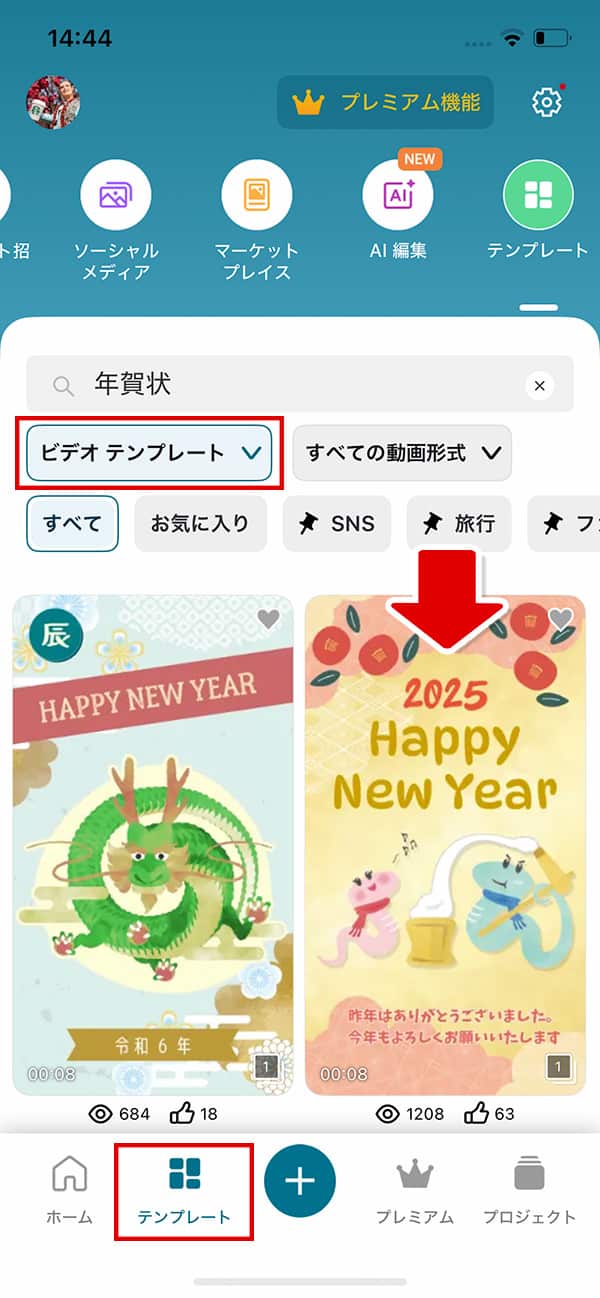
Task: Create a new project with plus button
Action: tap(300, 1180)
